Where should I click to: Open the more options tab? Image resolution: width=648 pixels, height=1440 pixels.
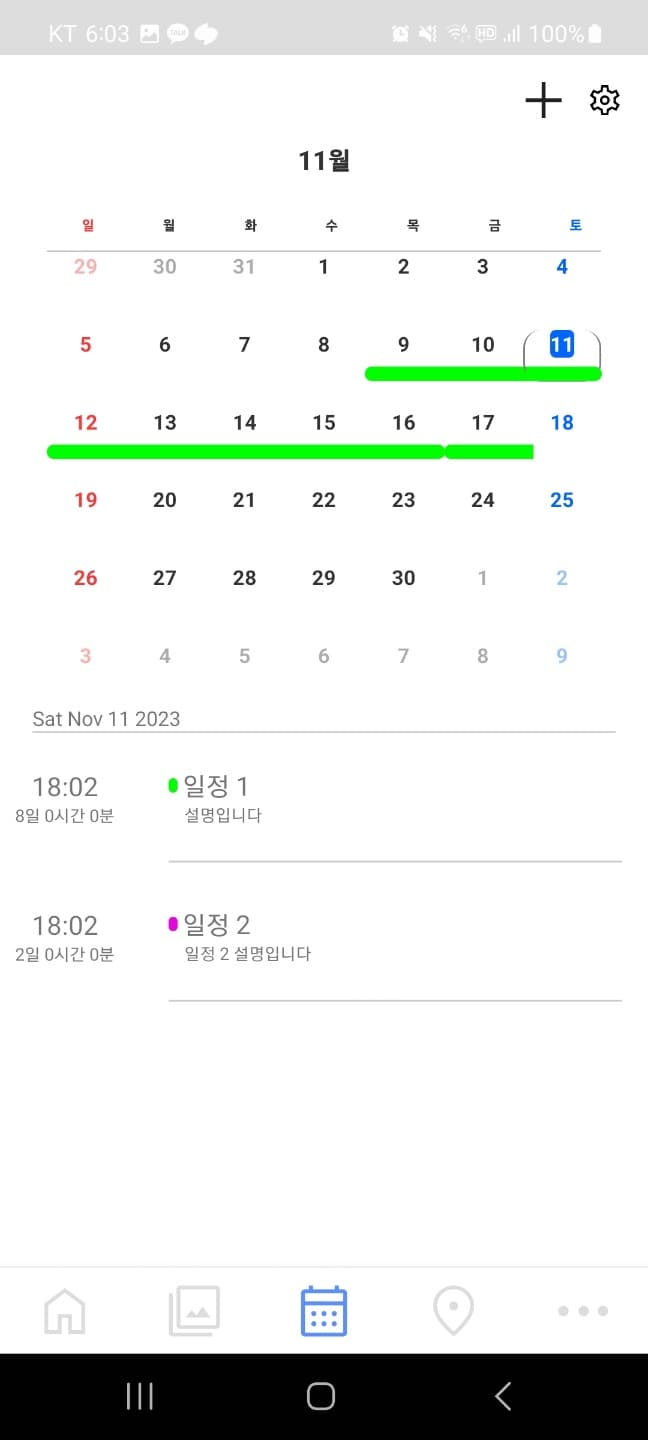click(x=583, y=1310)
